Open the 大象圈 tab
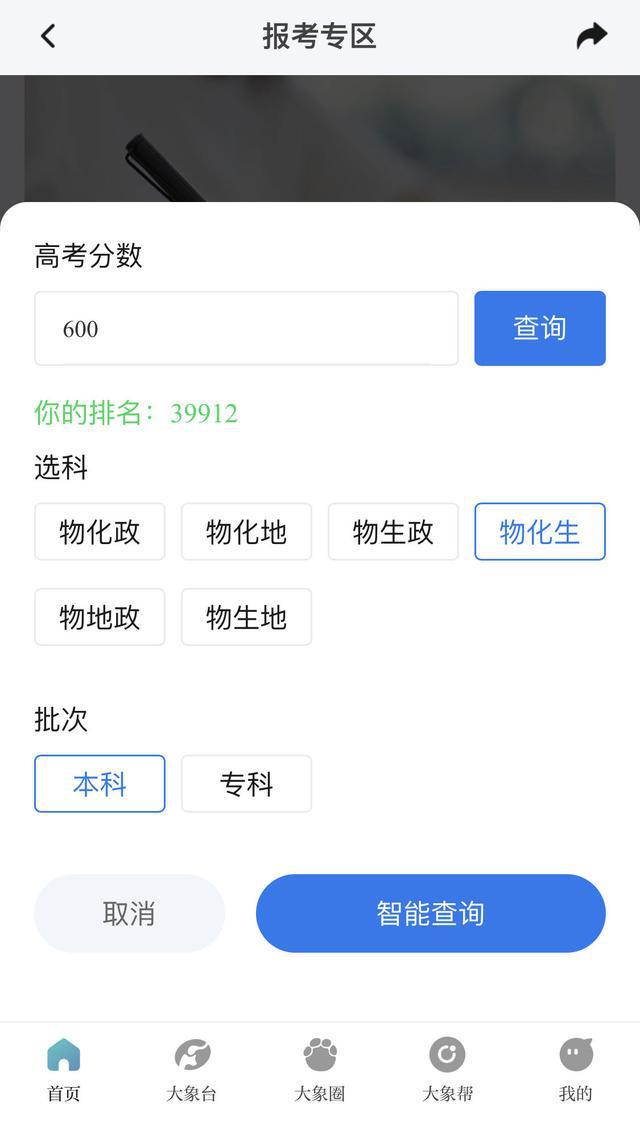The image size is (640, 1128). click(x=320, y=1070)
